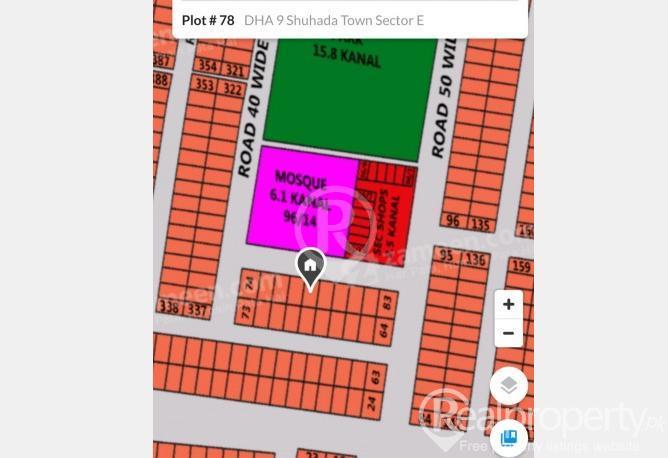Open the blue saved maps button
The width and height of the screenshot is (668, 458).
509,438
